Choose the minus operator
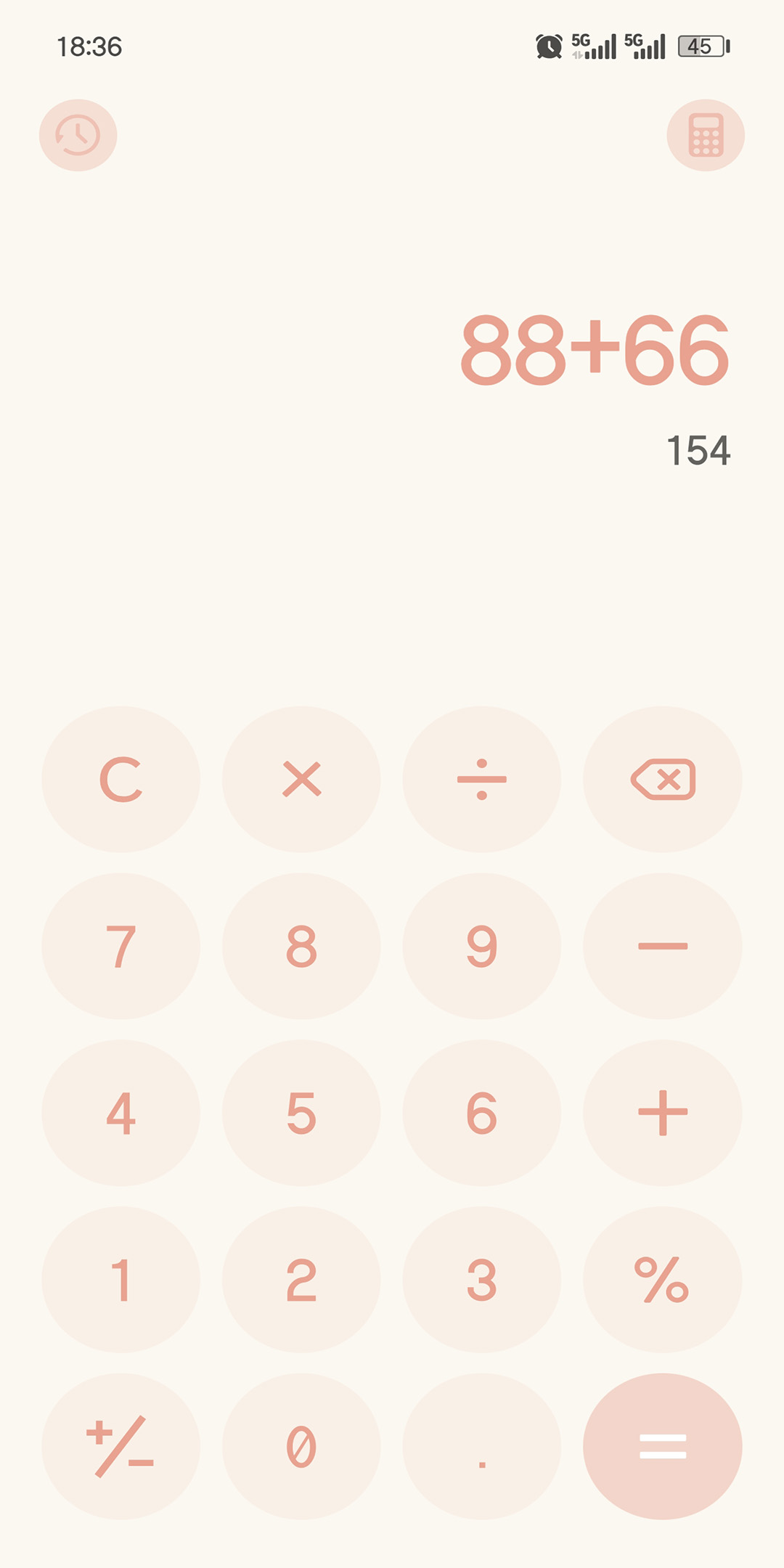The height and width of the screenshot is (1568, 784). pyautogui.click(x=662, y=946)
